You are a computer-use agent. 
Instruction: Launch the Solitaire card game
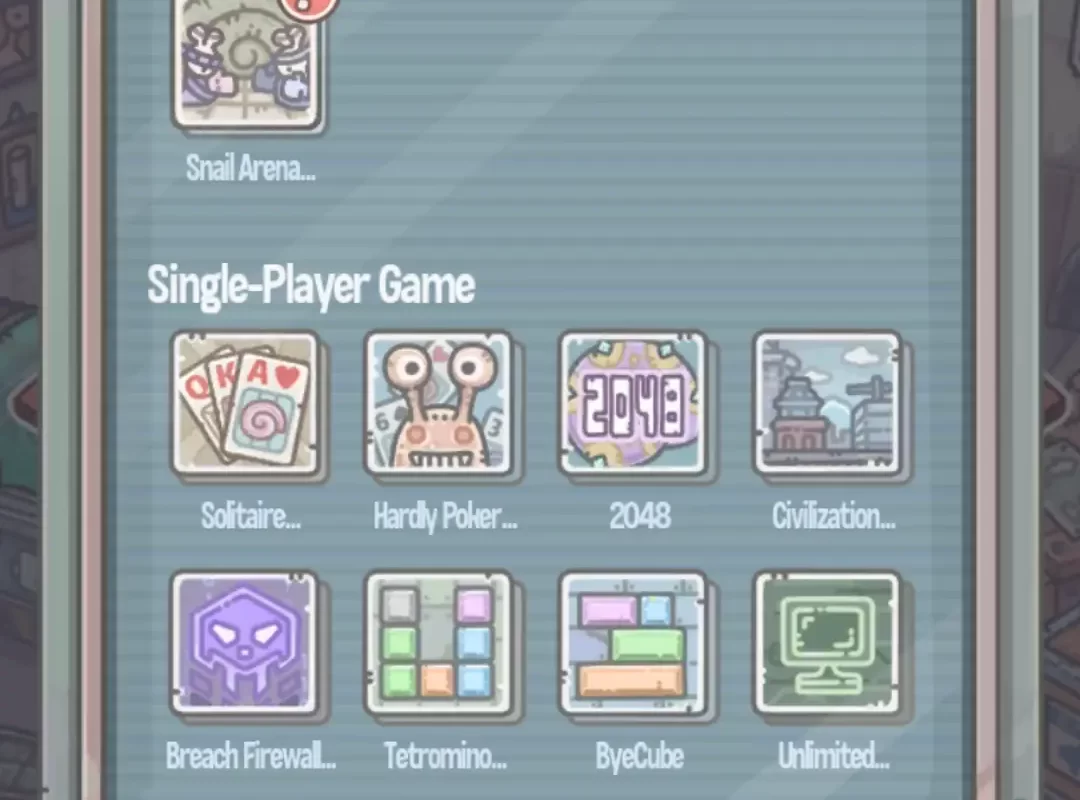pos(245,403)
